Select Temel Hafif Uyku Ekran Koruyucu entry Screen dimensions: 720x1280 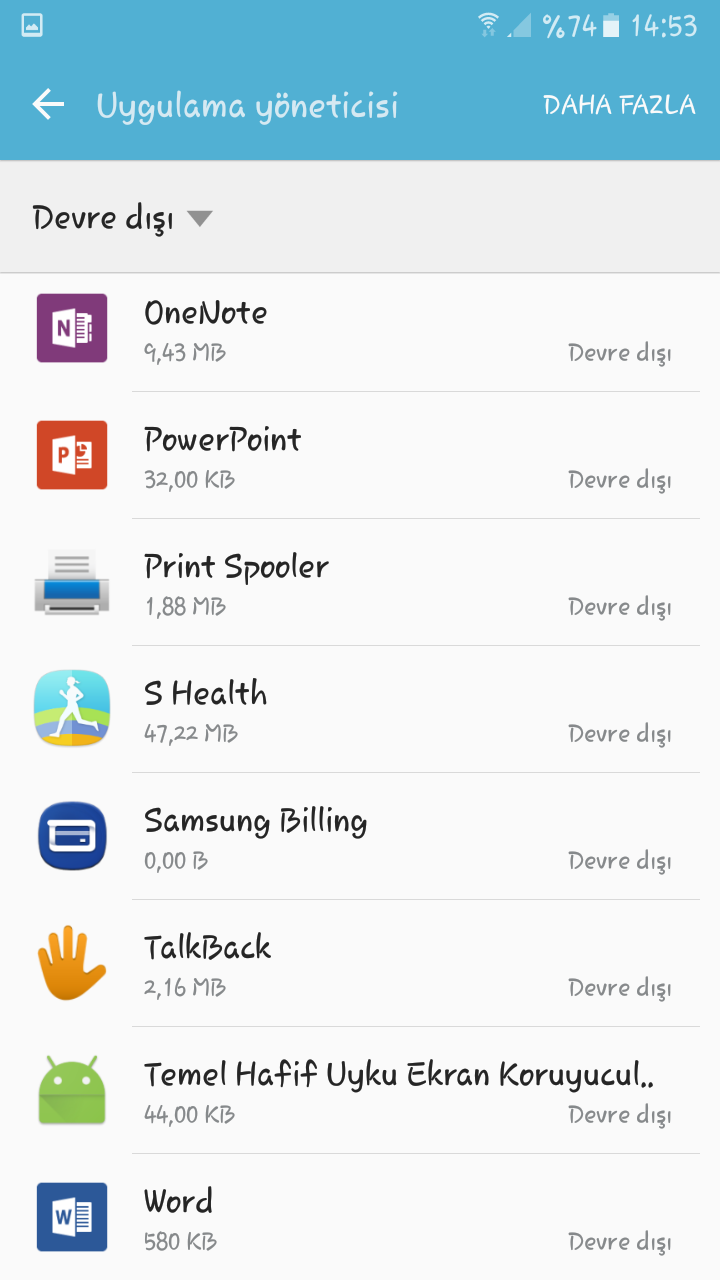click(360, 1091)
